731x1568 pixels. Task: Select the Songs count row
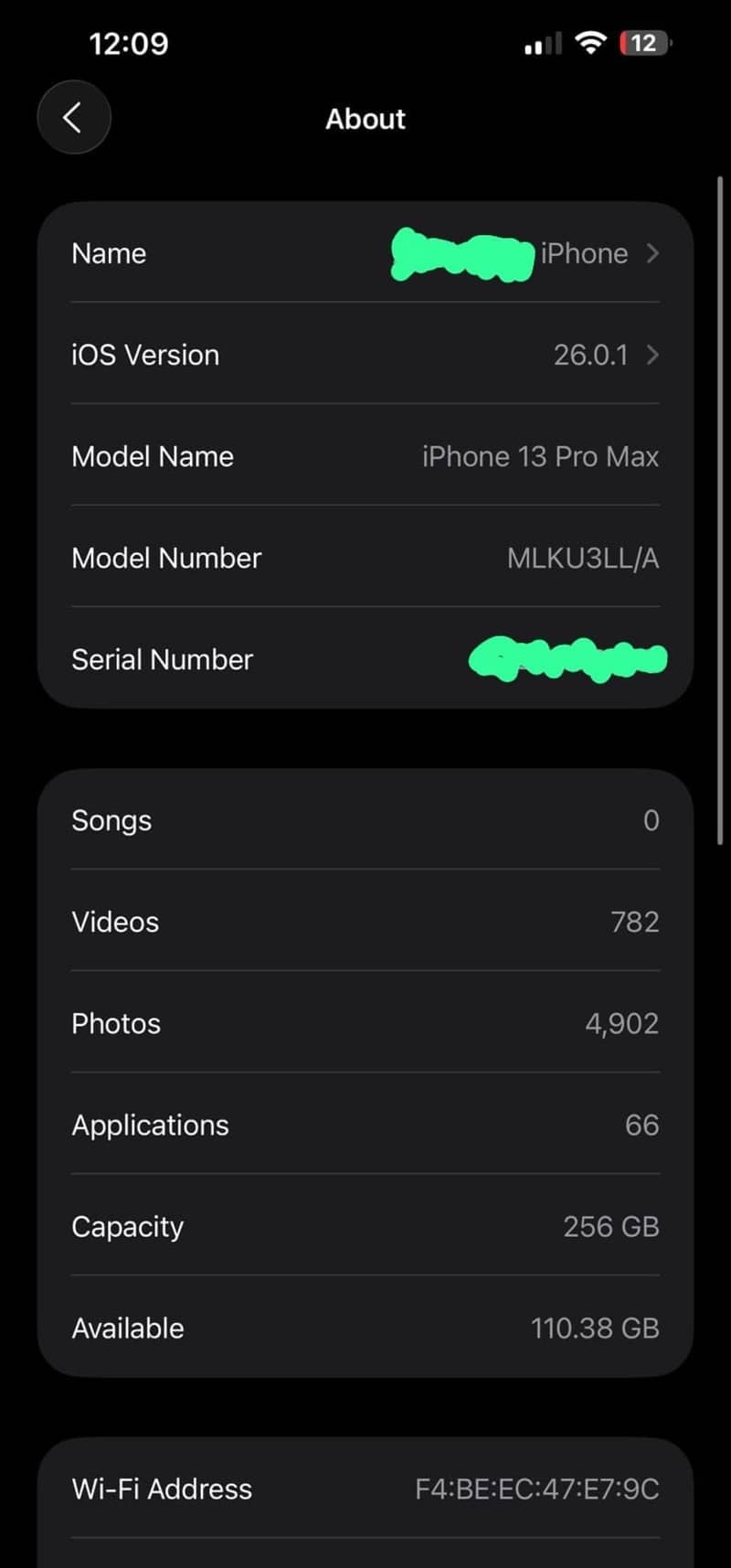click(x=365, y=820)
